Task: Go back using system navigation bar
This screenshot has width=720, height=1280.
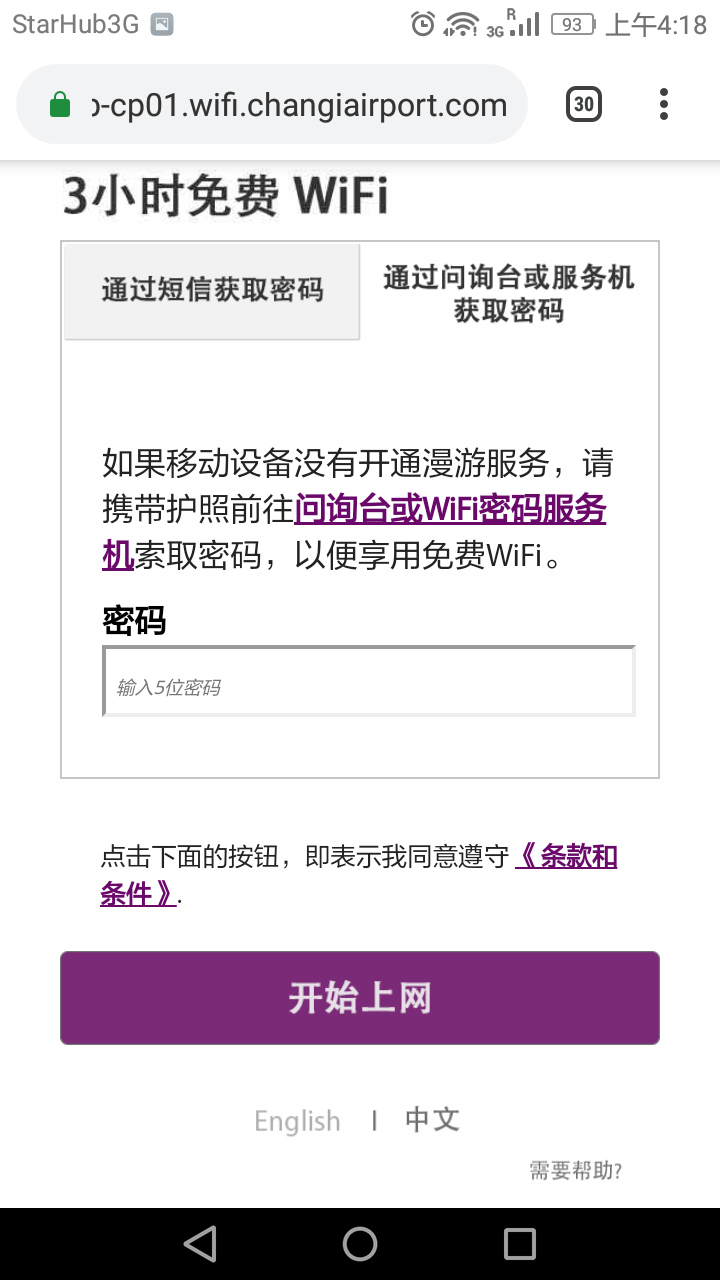Action: click(200, 1244)
